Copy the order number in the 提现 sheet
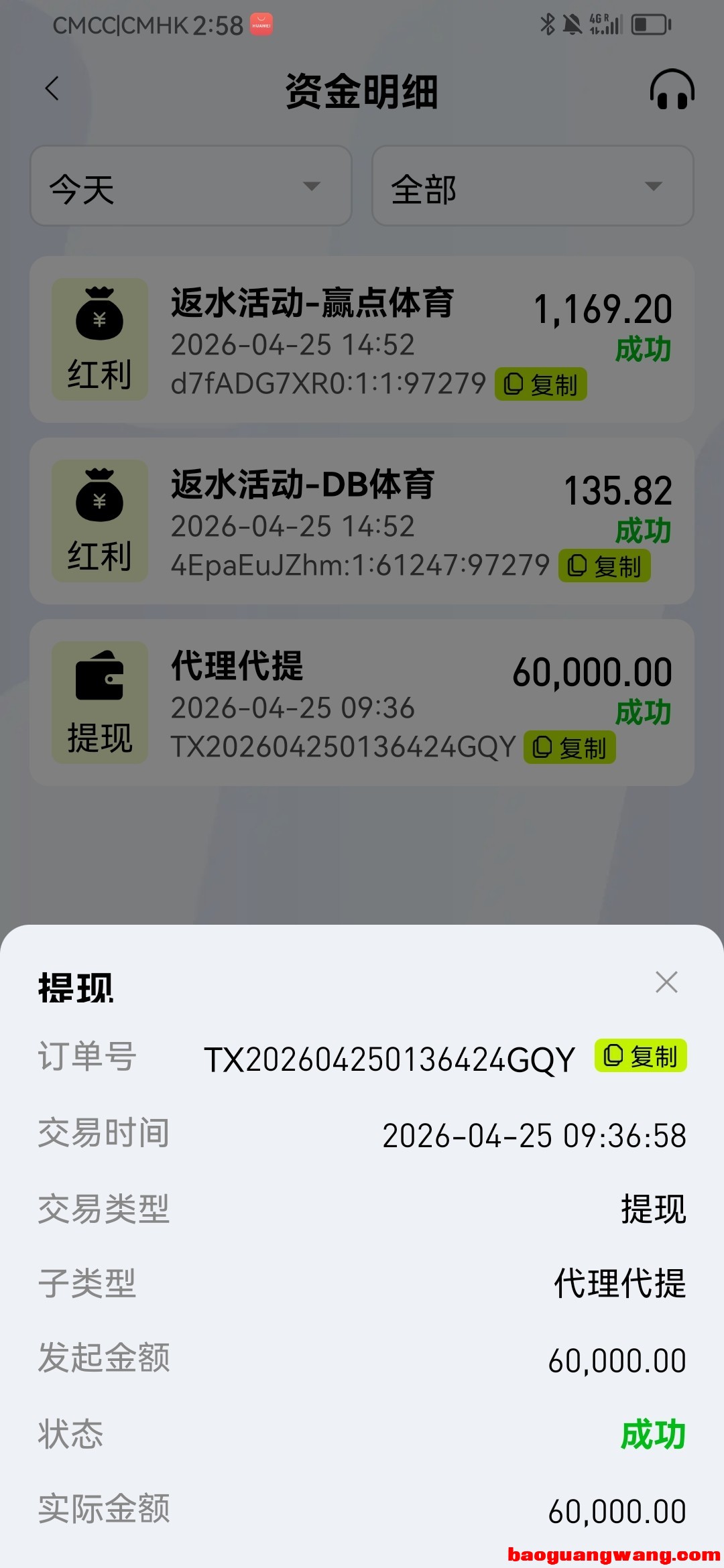The height and width of the screenshot is (1568, 724). point(640,1056)
